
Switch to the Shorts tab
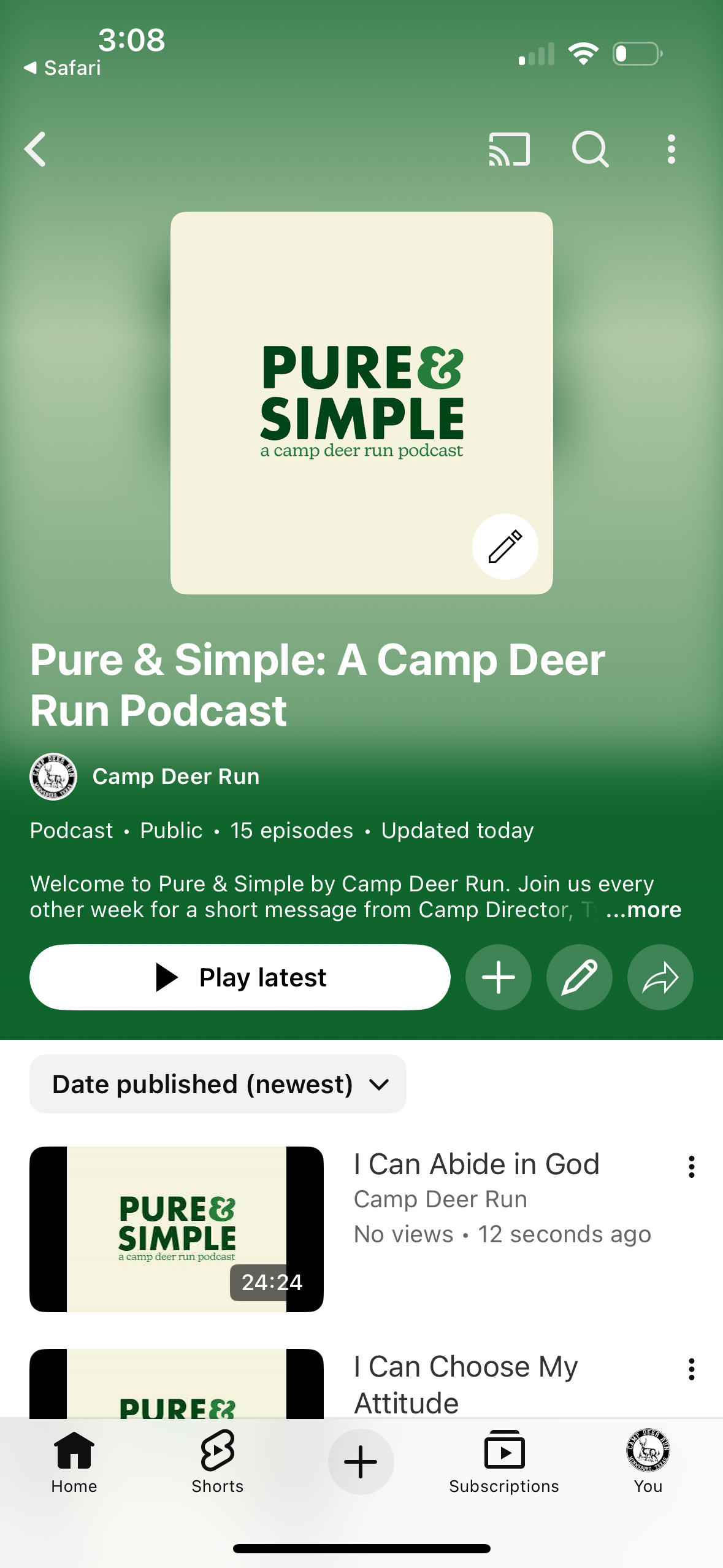tap(218, 1462)
